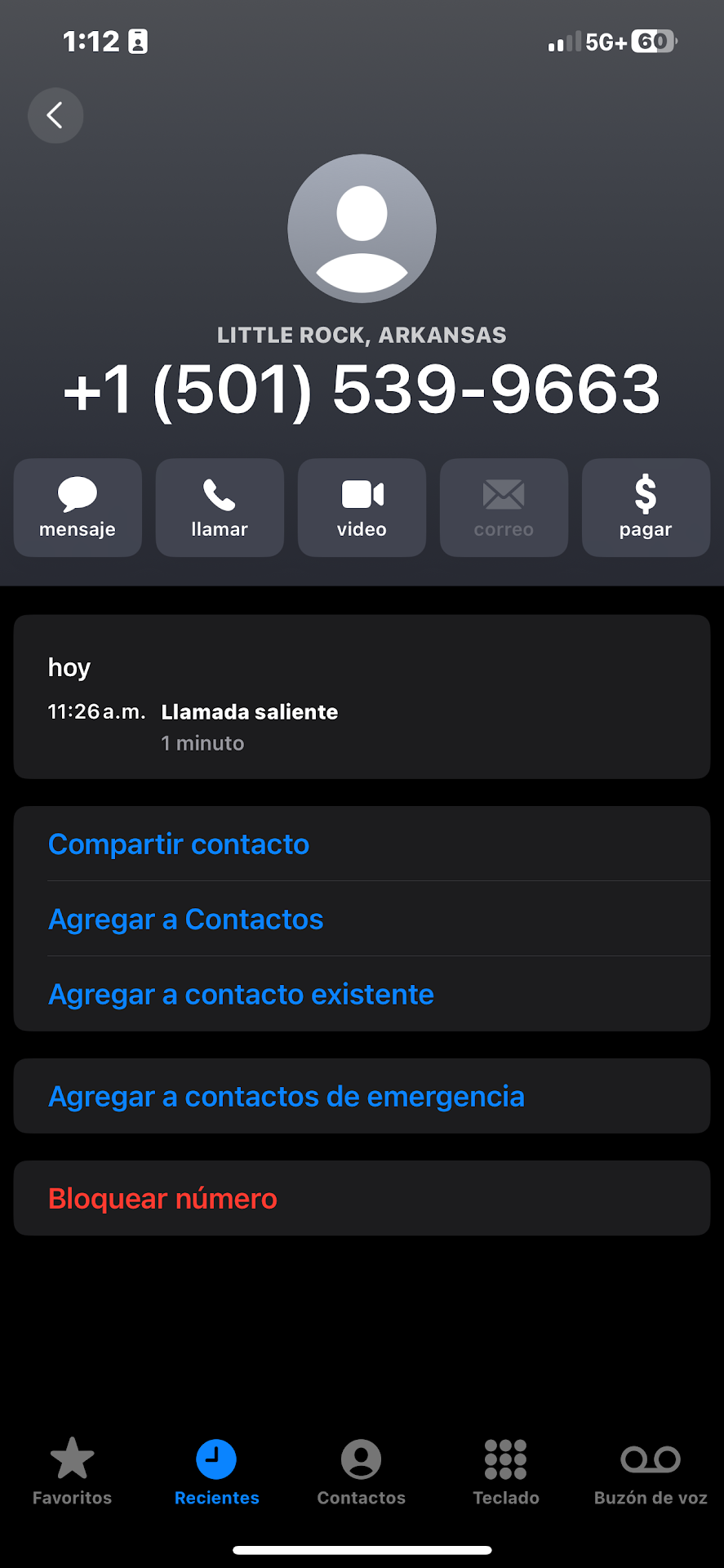The width and height of the screenshot is (724, 1568).
Task: Go back with the top-left arrow
Action: click(56, 116)
